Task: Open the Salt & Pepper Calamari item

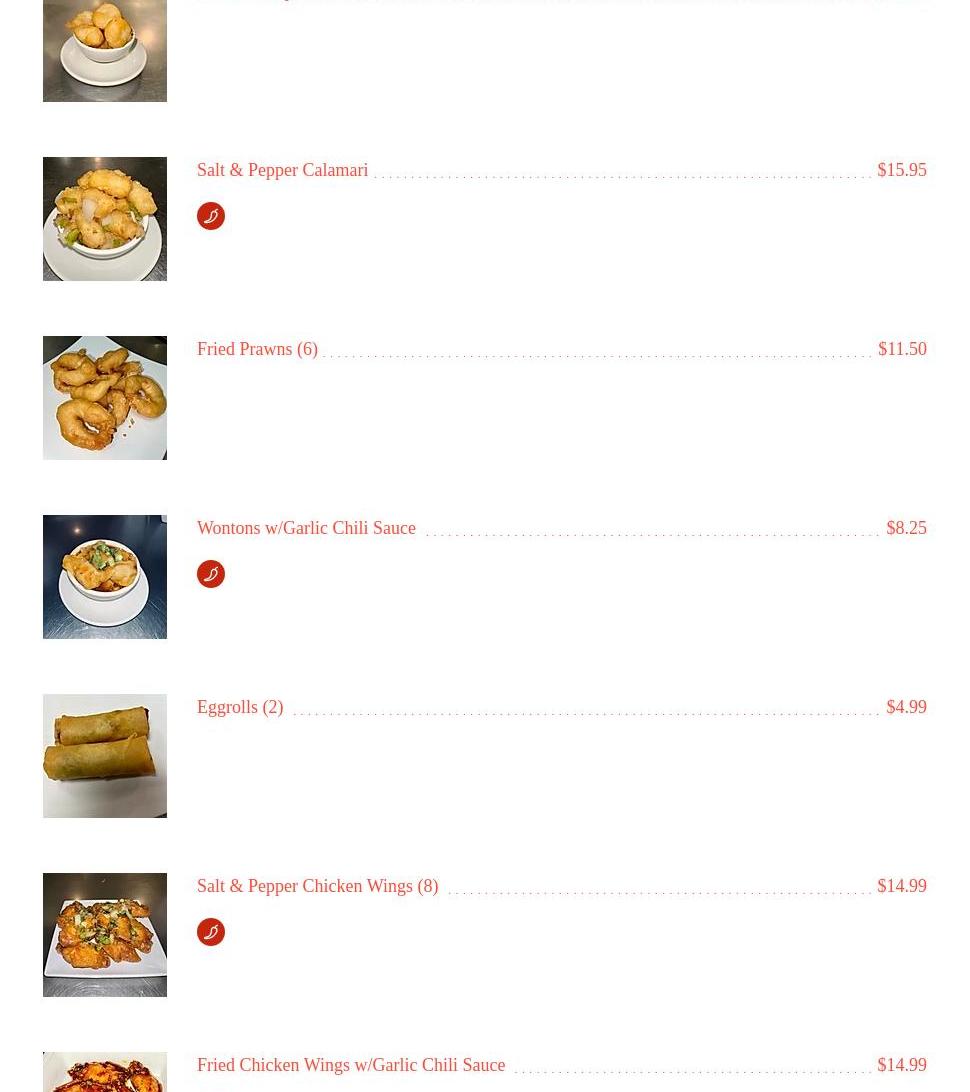Action: click(283, 170)
